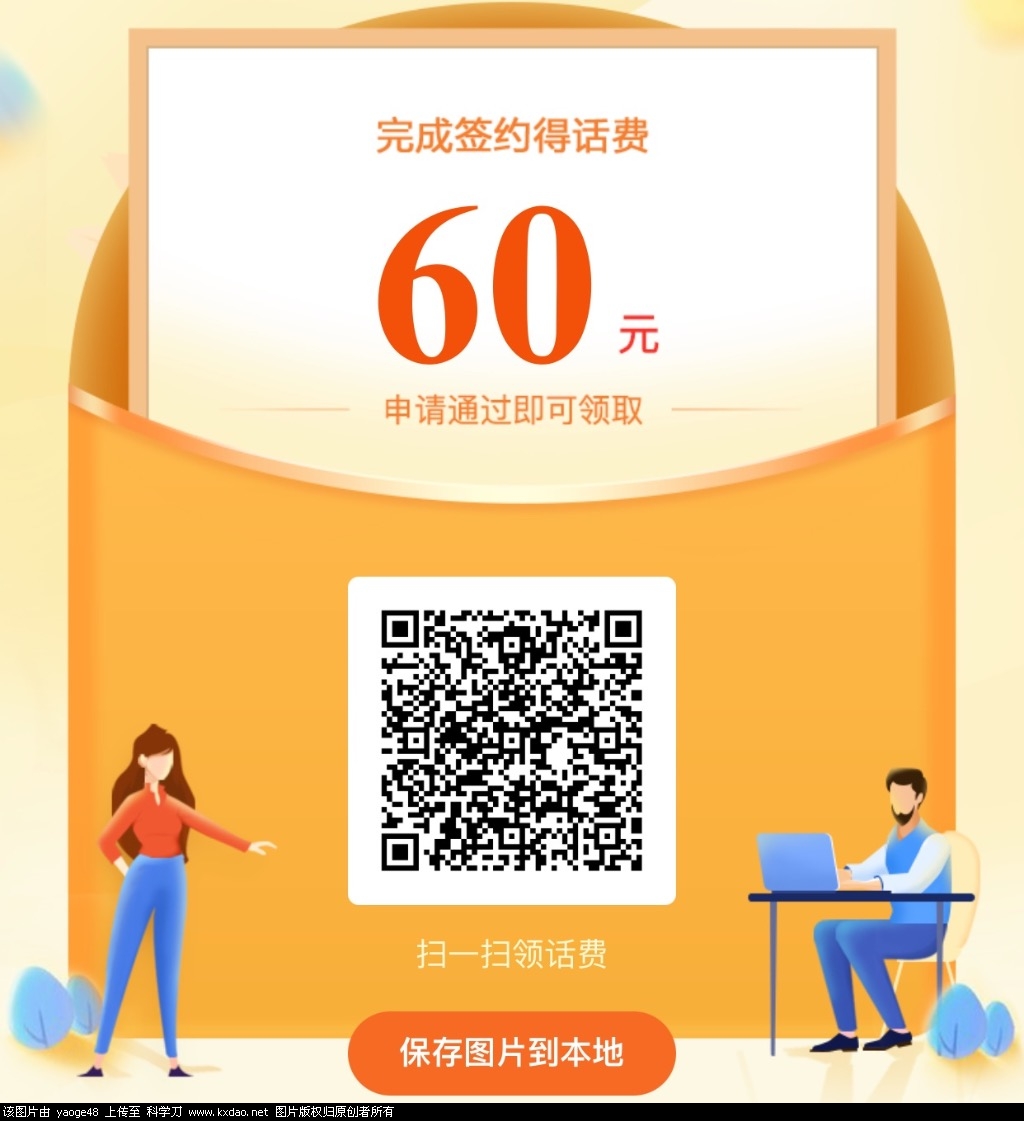Image resolution: width=1024 pixels, height=1121 pixels.
Task: Tap the 保存图片到本地 button
Action: pos(511,1052)
